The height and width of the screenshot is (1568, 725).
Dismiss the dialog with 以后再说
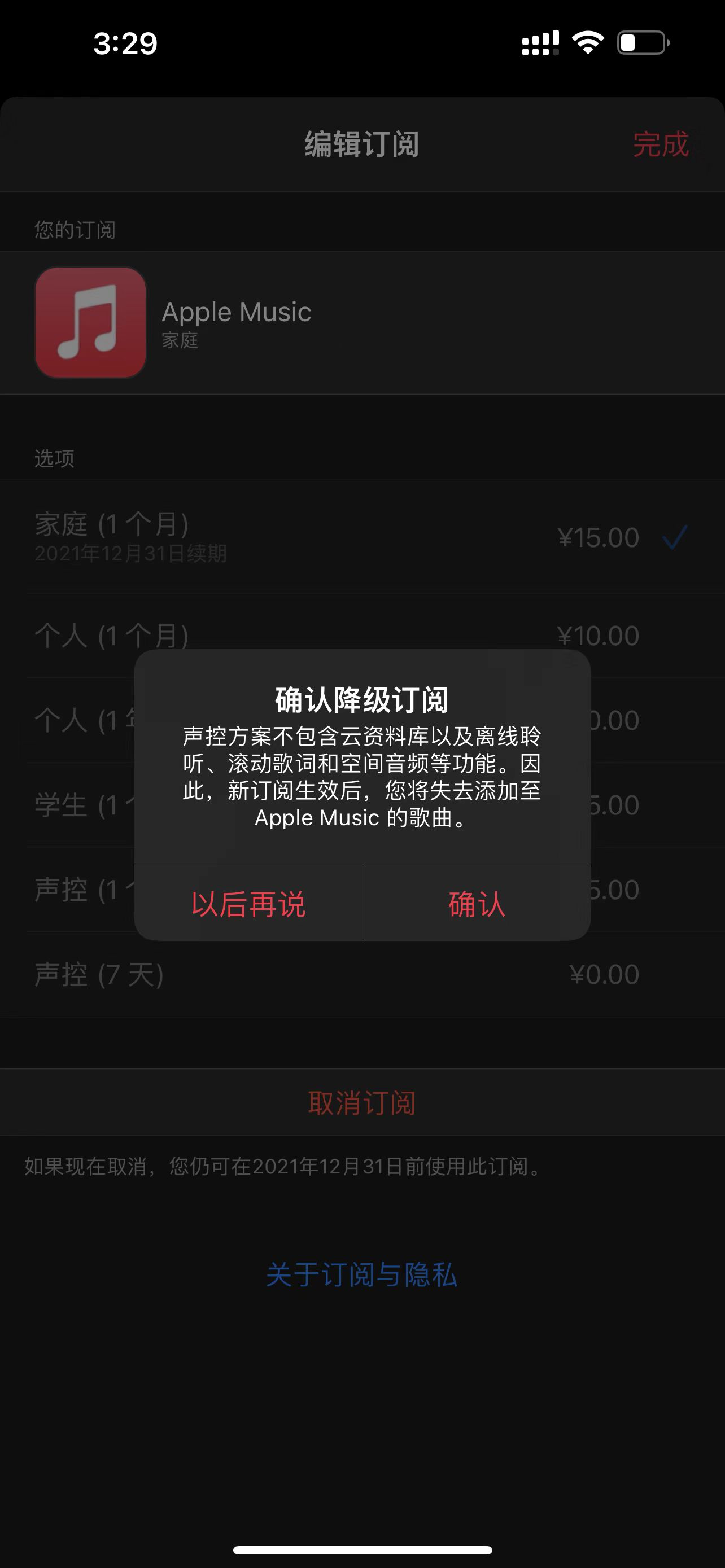pyautogui.click(x=248, y=904)
